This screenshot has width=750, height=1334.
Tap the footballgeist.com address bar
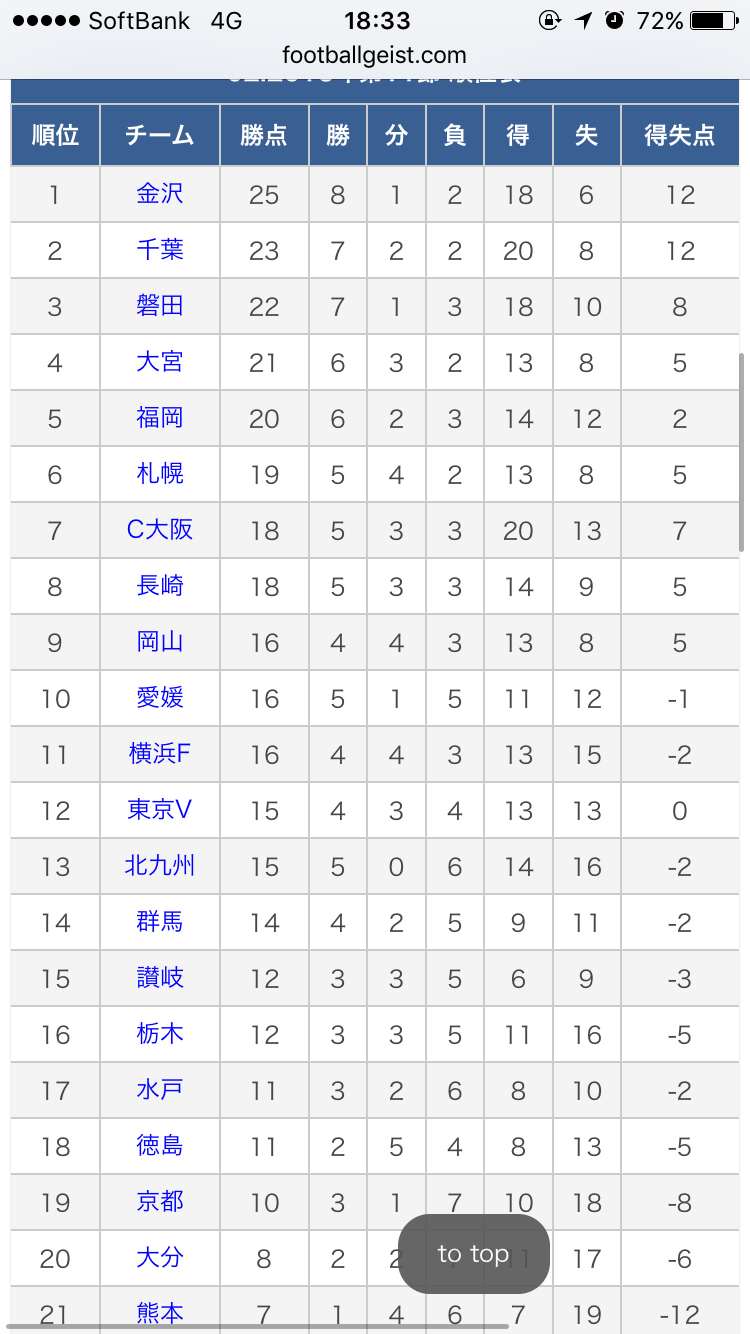[375, 55]
